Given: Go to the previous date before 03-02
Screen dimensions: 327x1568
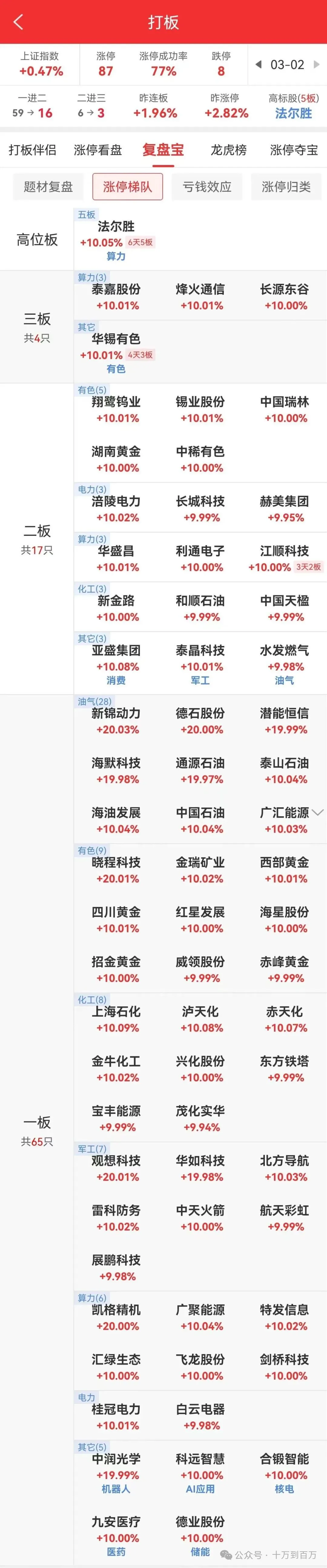Looking at the screenshot, I should pos(258,64).
